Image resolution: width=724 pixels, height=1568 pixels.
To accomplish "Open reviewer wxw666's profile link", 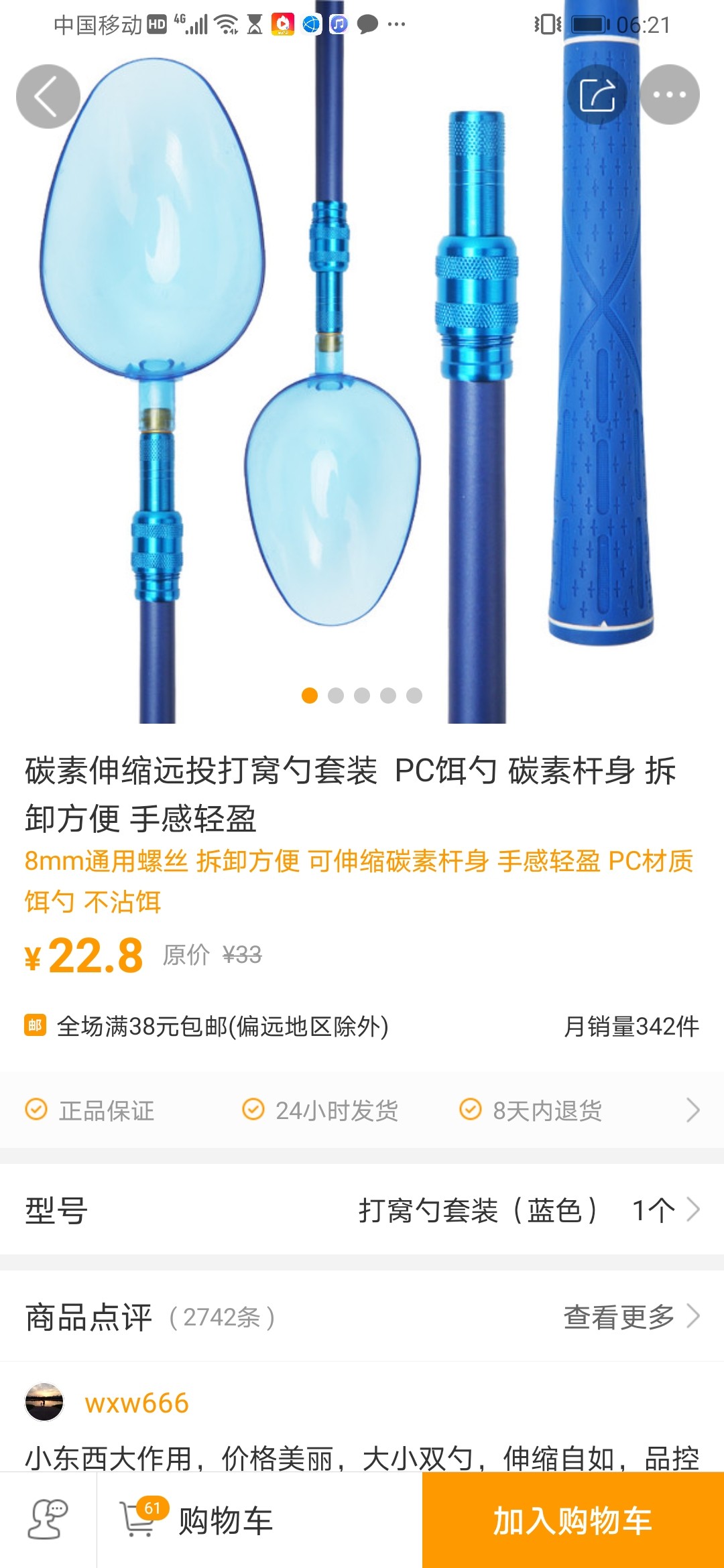I will 134,1400.
